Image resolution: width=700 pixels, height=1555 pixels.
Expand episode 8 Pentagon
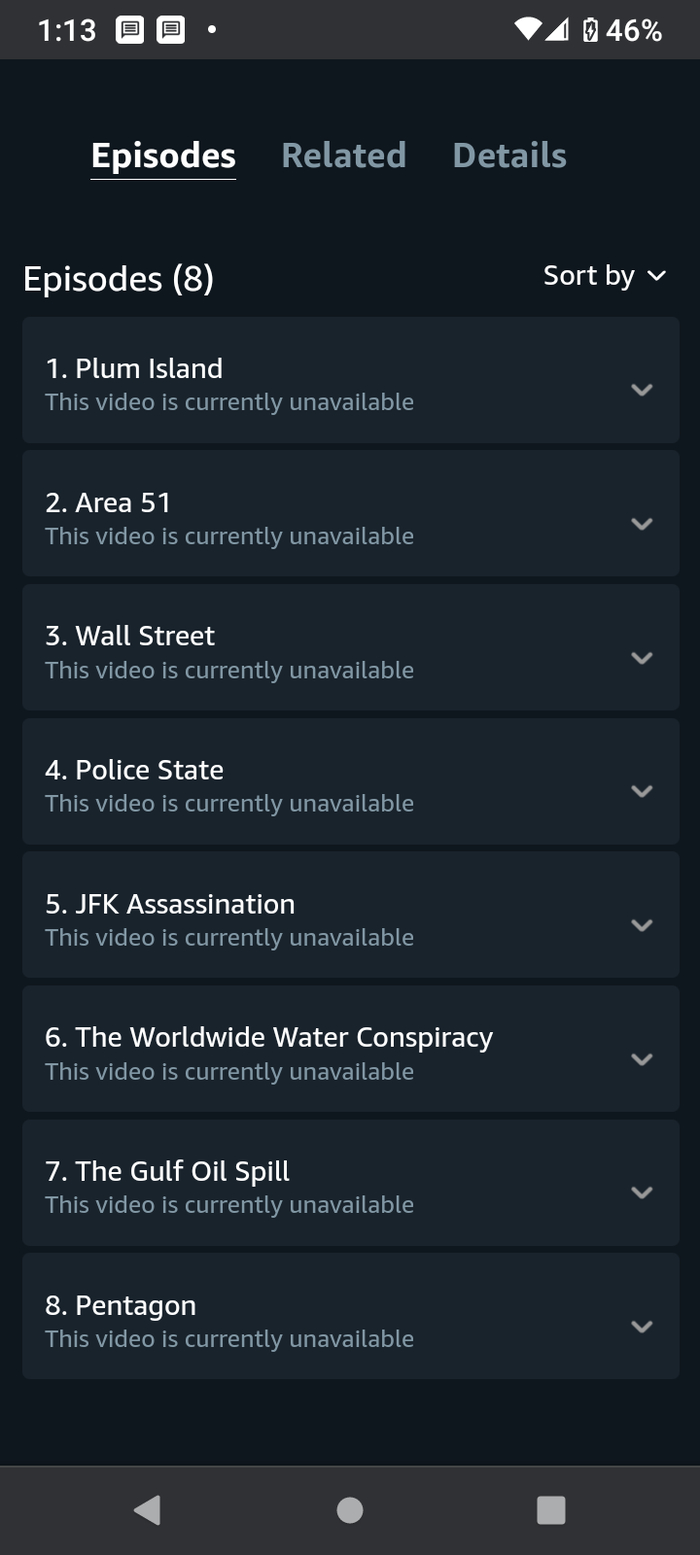[x=641, y=1326]
